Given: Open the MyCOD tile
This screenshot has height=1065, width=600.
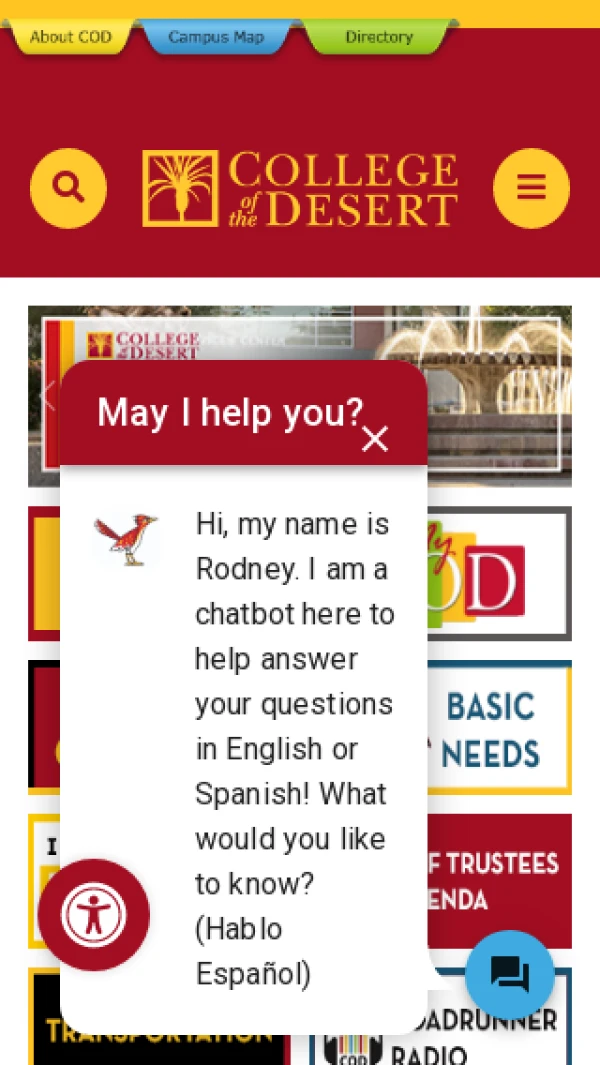Looking at the screenshot, I should point(499,573).
